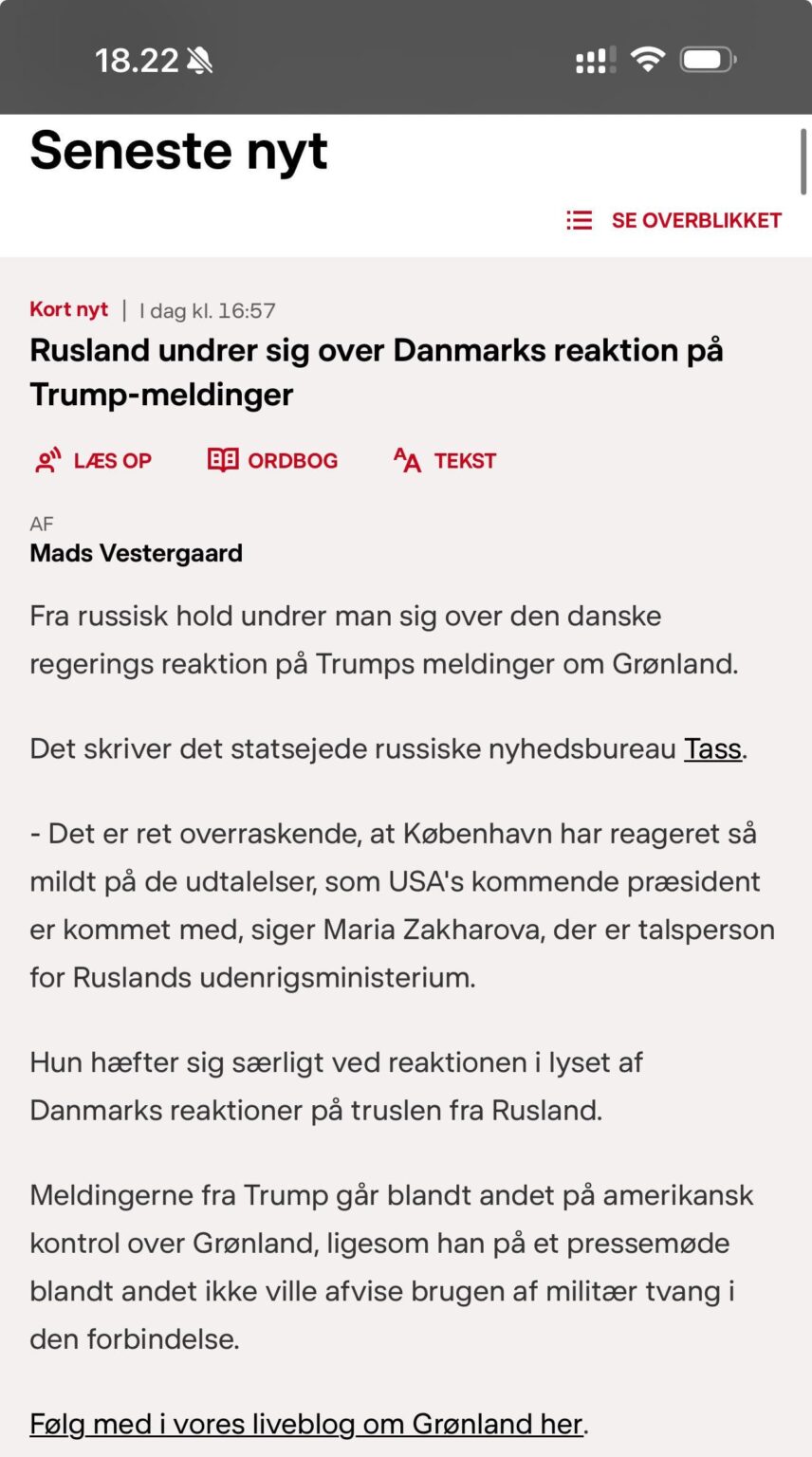Open the ORDBOG dictionary tool
This screenshot has height=1457, width=812.
tap(272, 461)
